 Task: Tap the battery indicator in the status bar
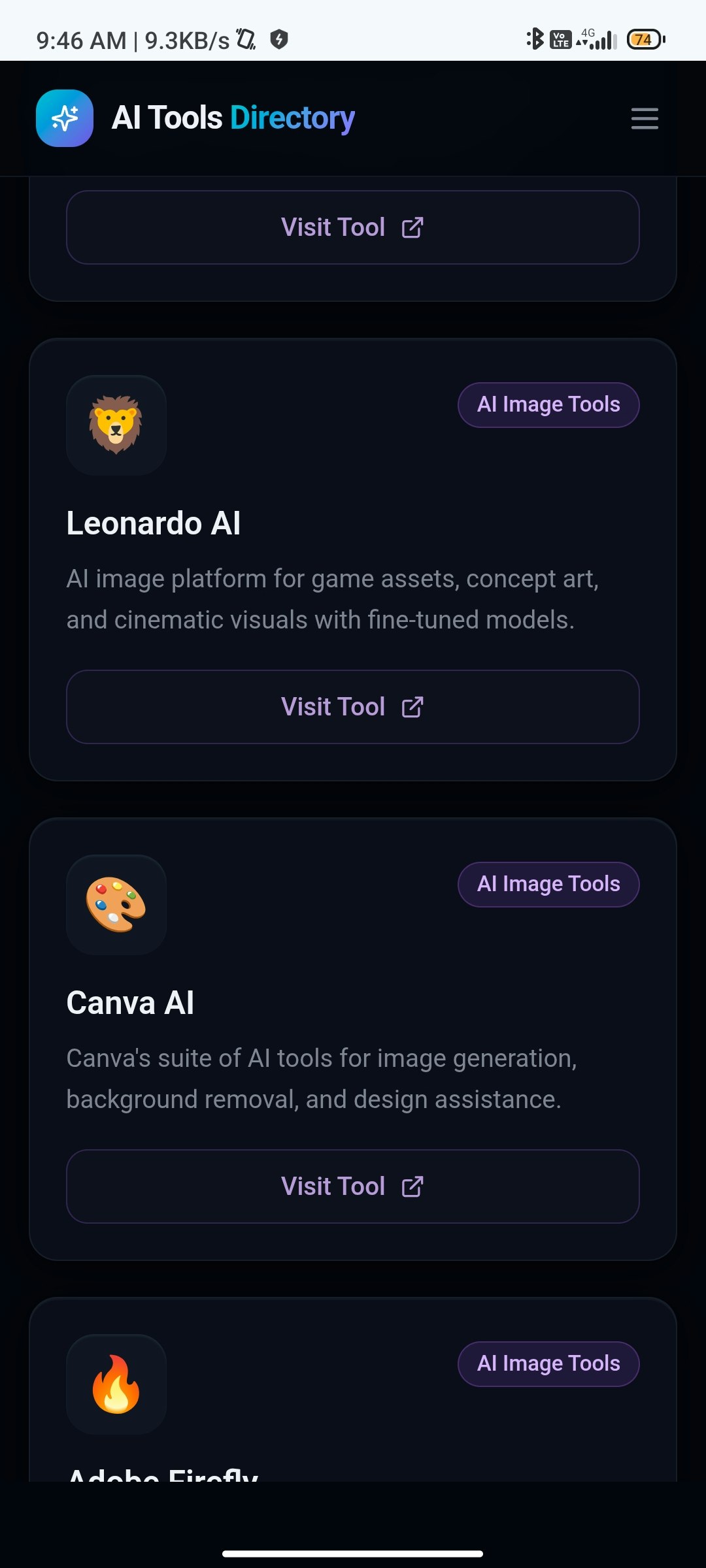644,41
